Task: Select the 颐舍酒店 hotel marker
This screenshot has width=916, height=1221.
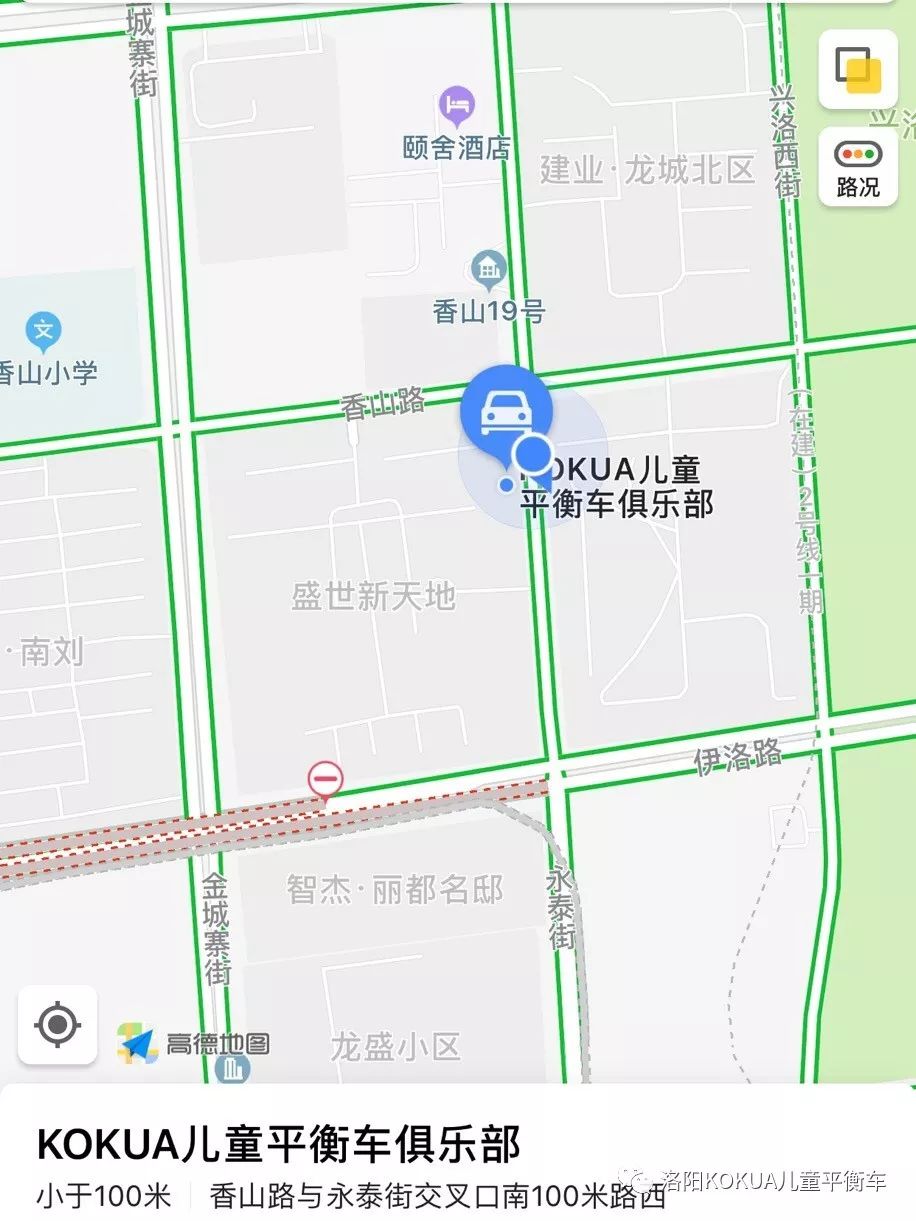Action: point(457,104)
